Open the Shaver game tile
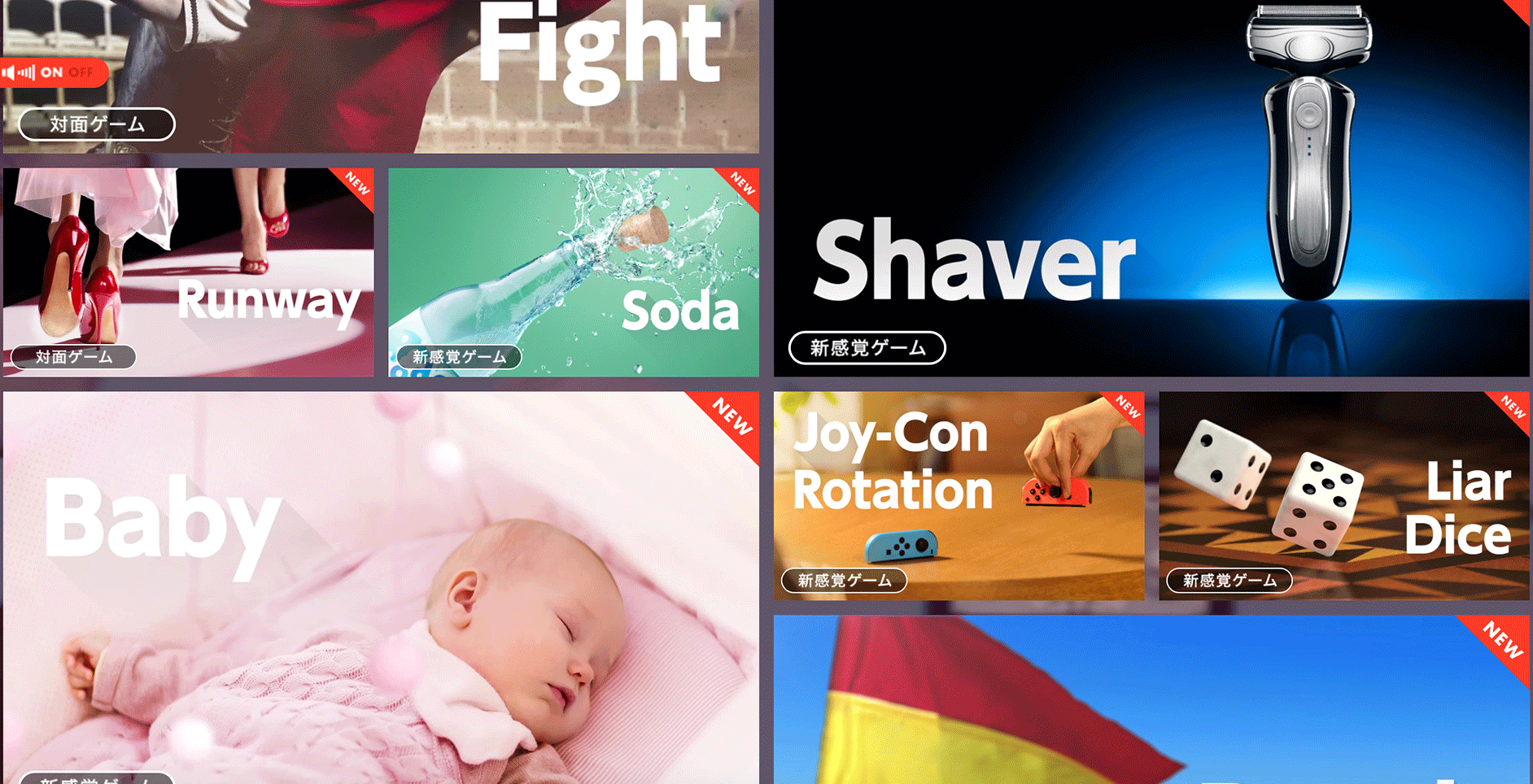Screen dimensions: 1533x784 coord(1151,187)
